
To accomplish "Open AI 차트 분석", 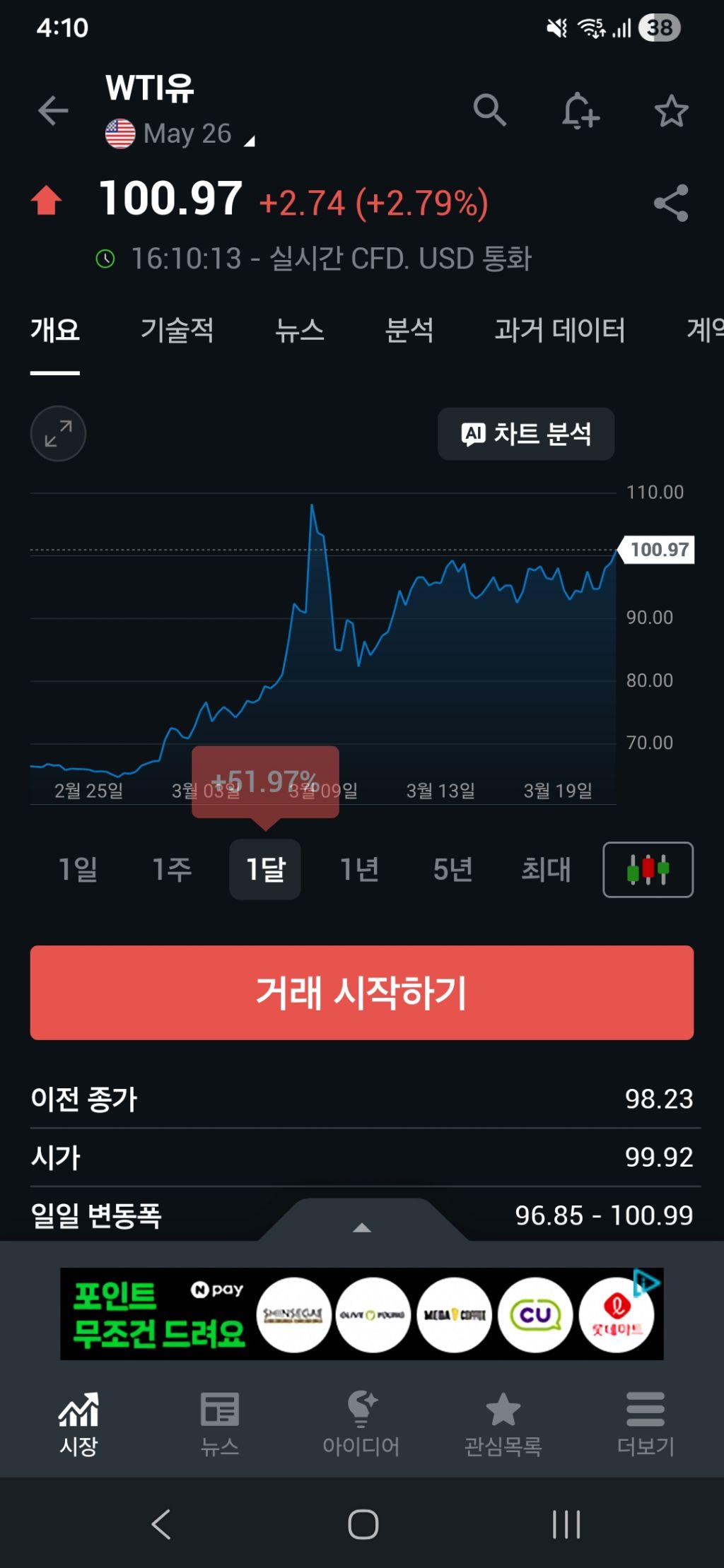I will (526, 434).
